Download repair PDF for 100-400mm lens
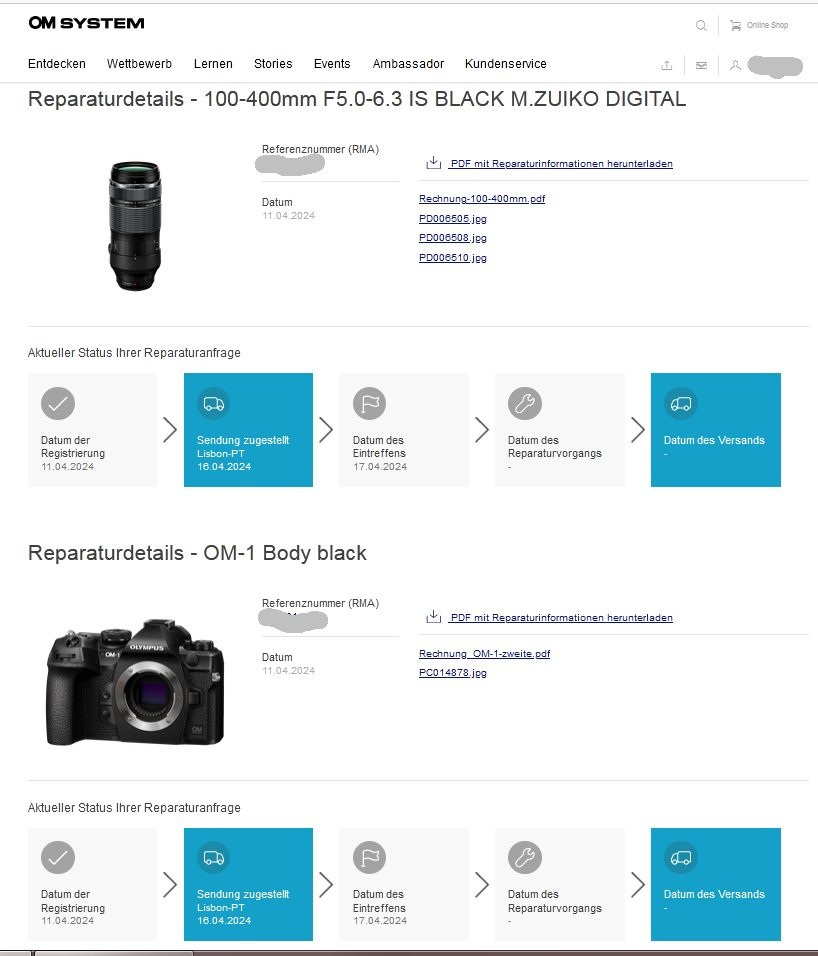Viewport: 818px width, 956px height. coord(559,164)
